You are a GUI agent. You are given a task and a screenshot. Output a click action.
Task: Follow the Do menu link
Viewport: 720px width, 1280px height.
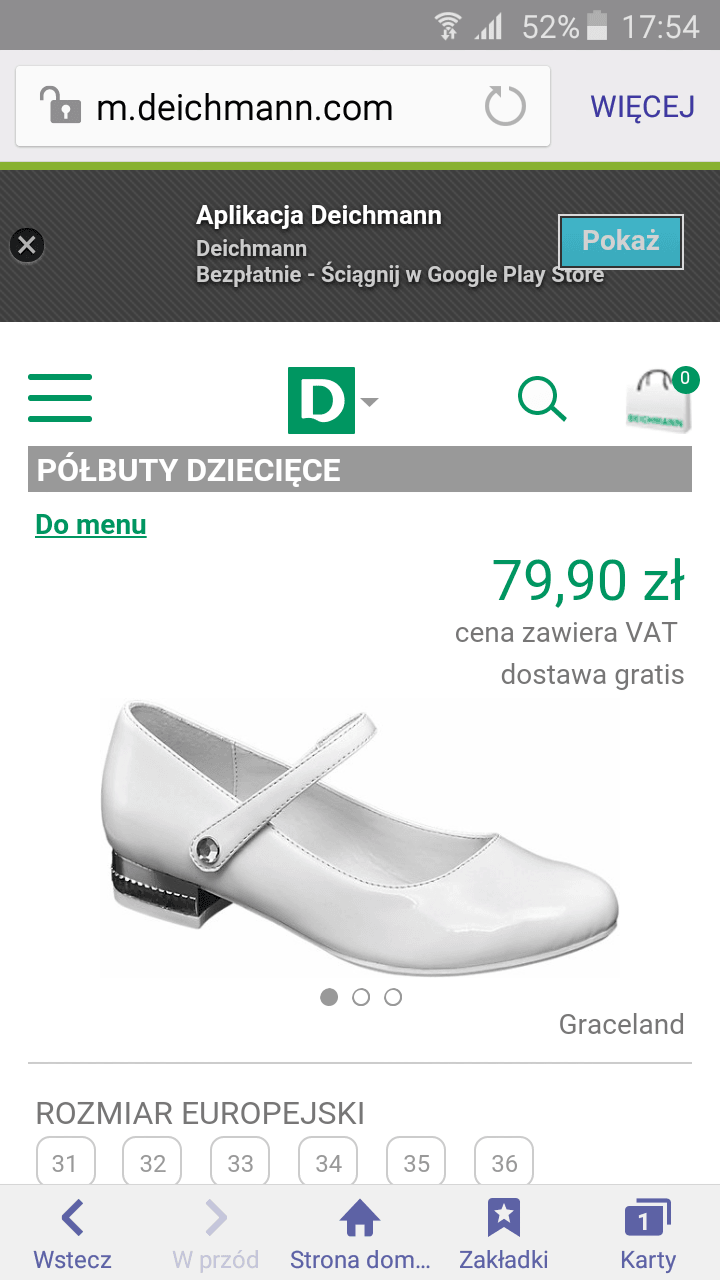(91, 525)
